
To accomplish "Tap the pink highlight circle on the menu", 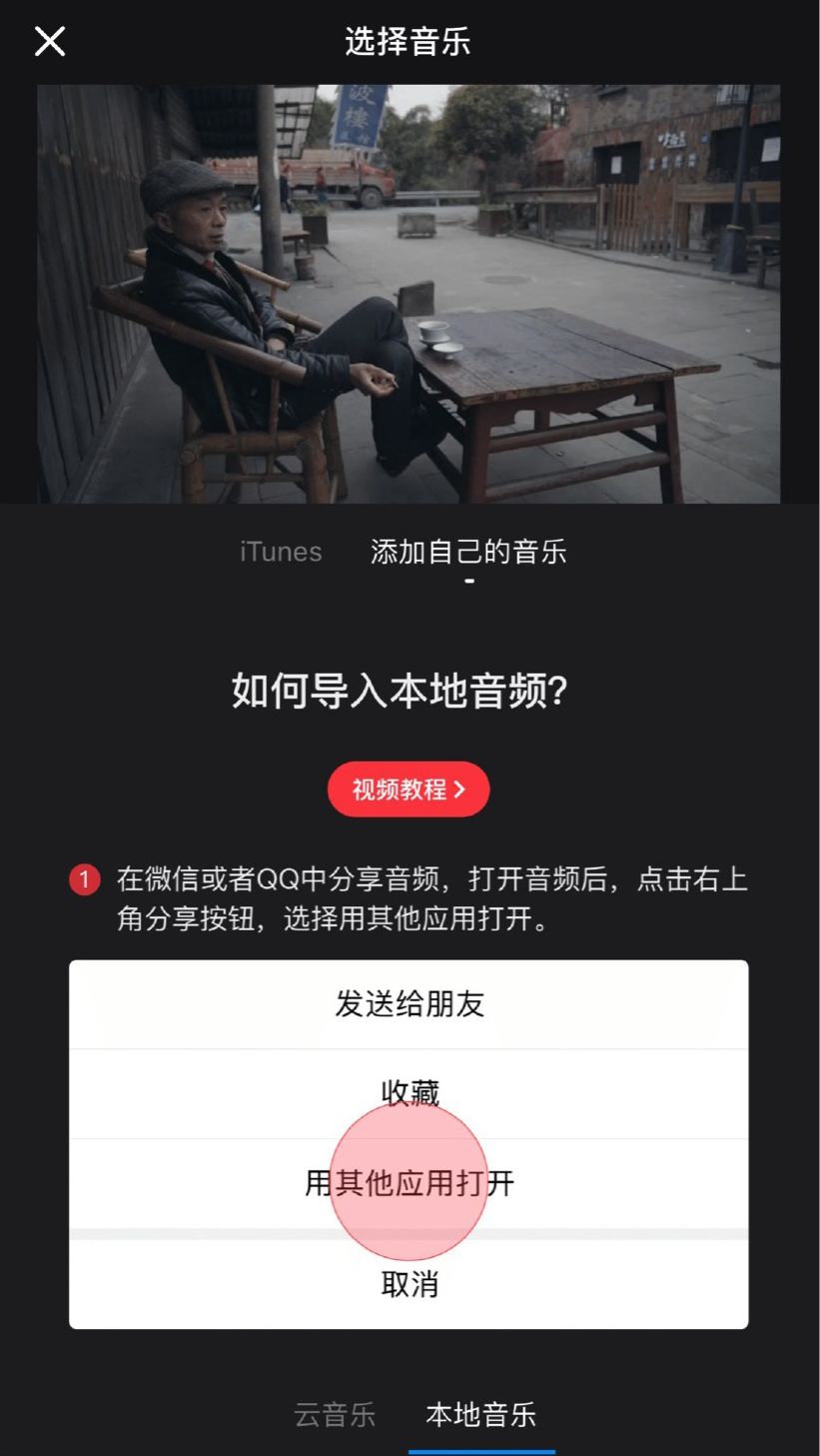I will click(x=409, y=1179).
